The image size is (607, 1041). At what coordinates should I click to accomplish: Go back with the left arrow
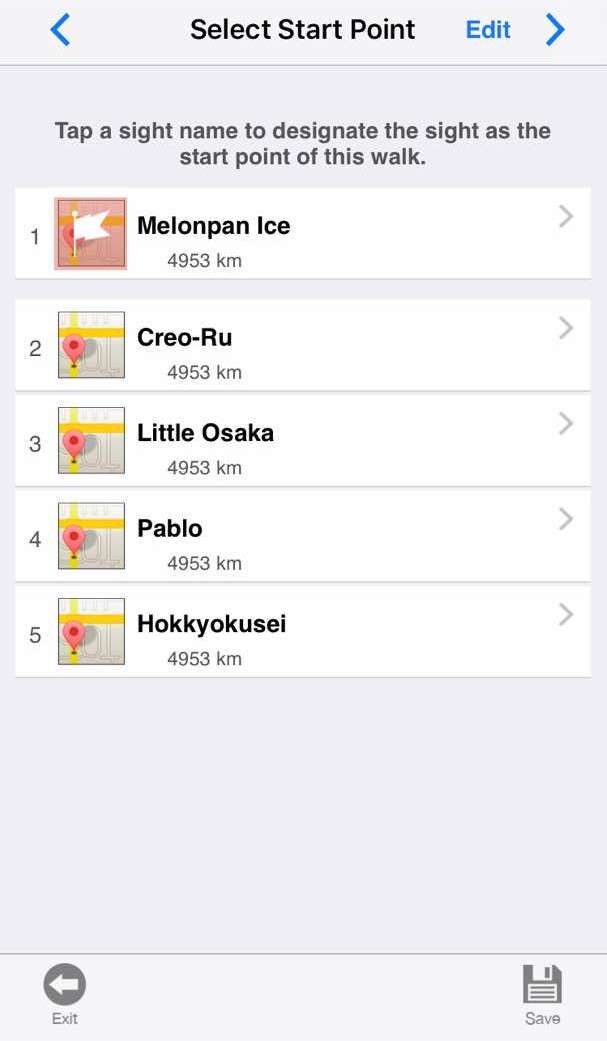(60, 30)
